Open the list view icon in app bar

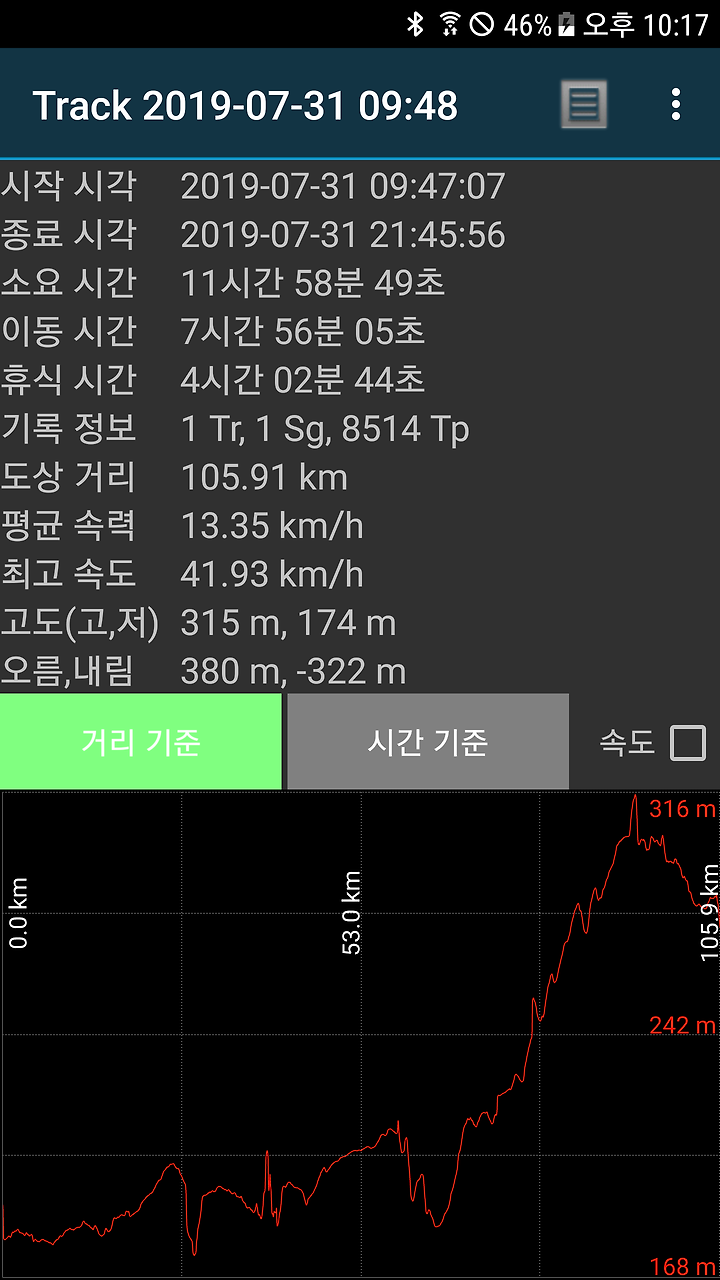[583, 104]
